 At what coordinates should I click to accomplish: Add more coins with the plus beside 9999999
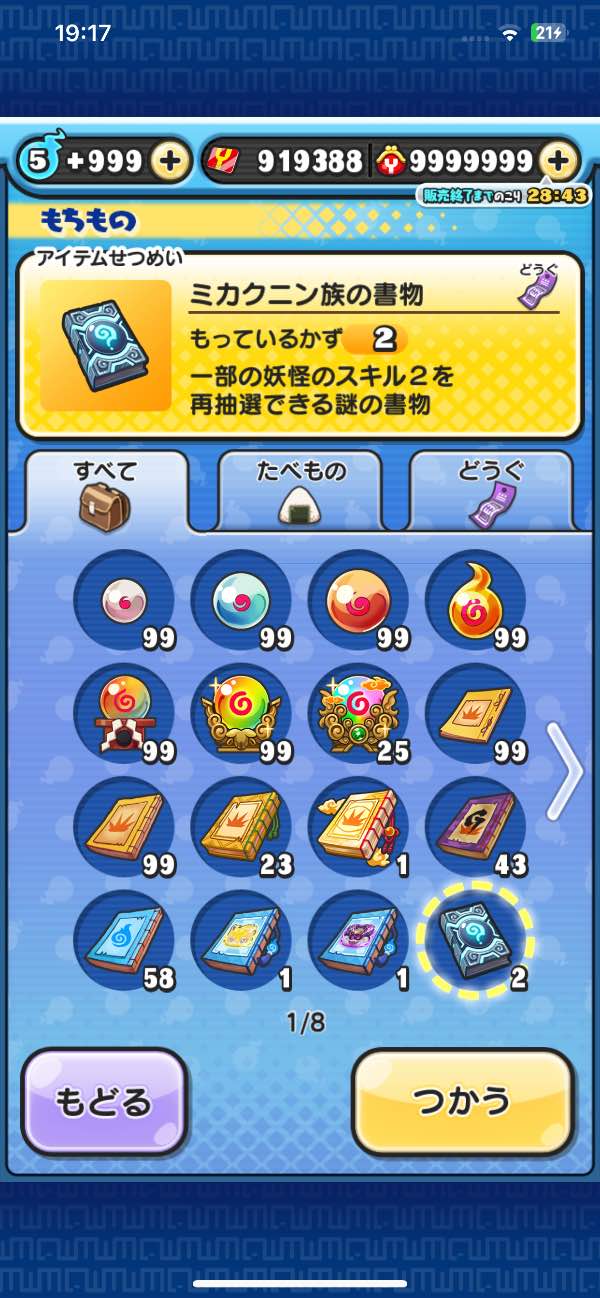click(x=559, y=160)
